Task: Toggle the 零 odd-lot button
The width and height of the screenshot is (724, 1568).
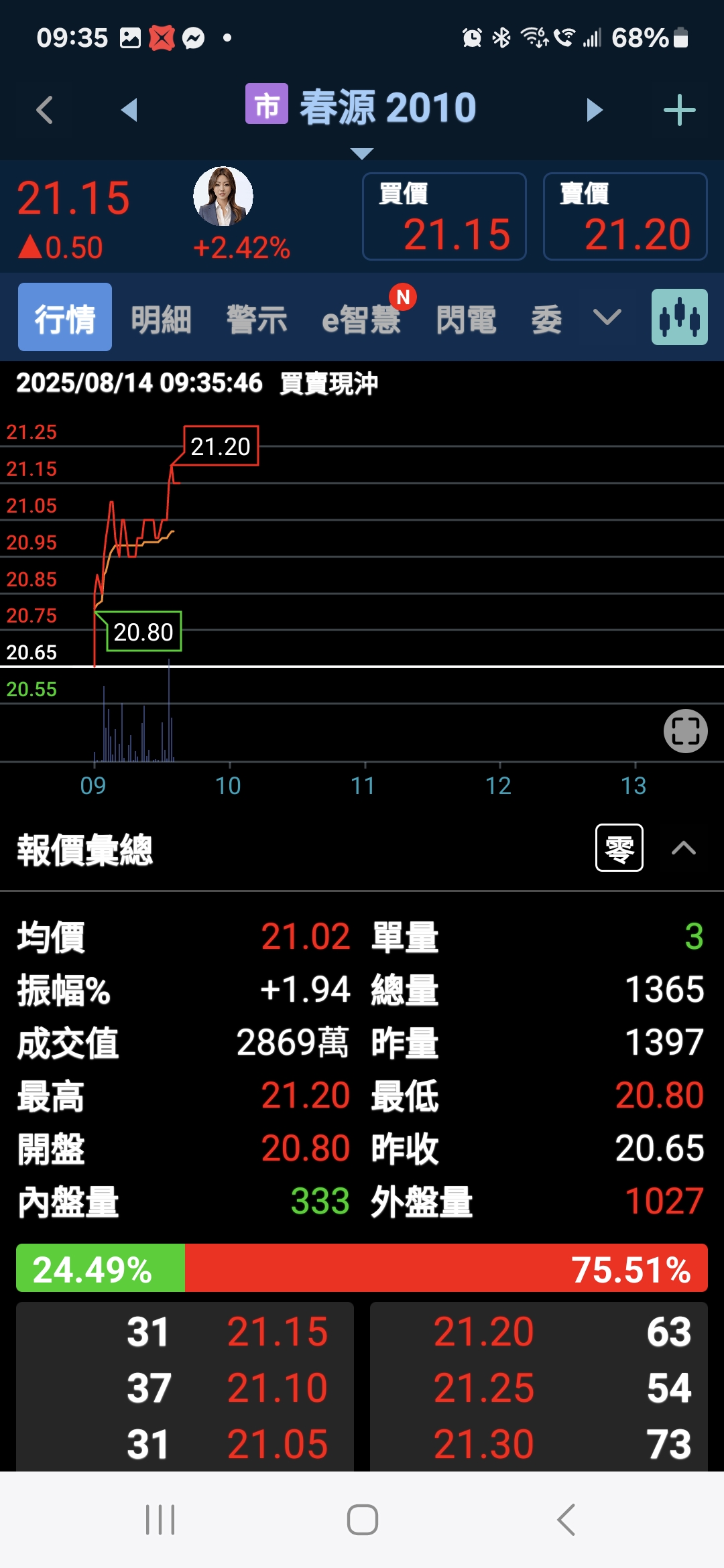Action: point(619,848)
